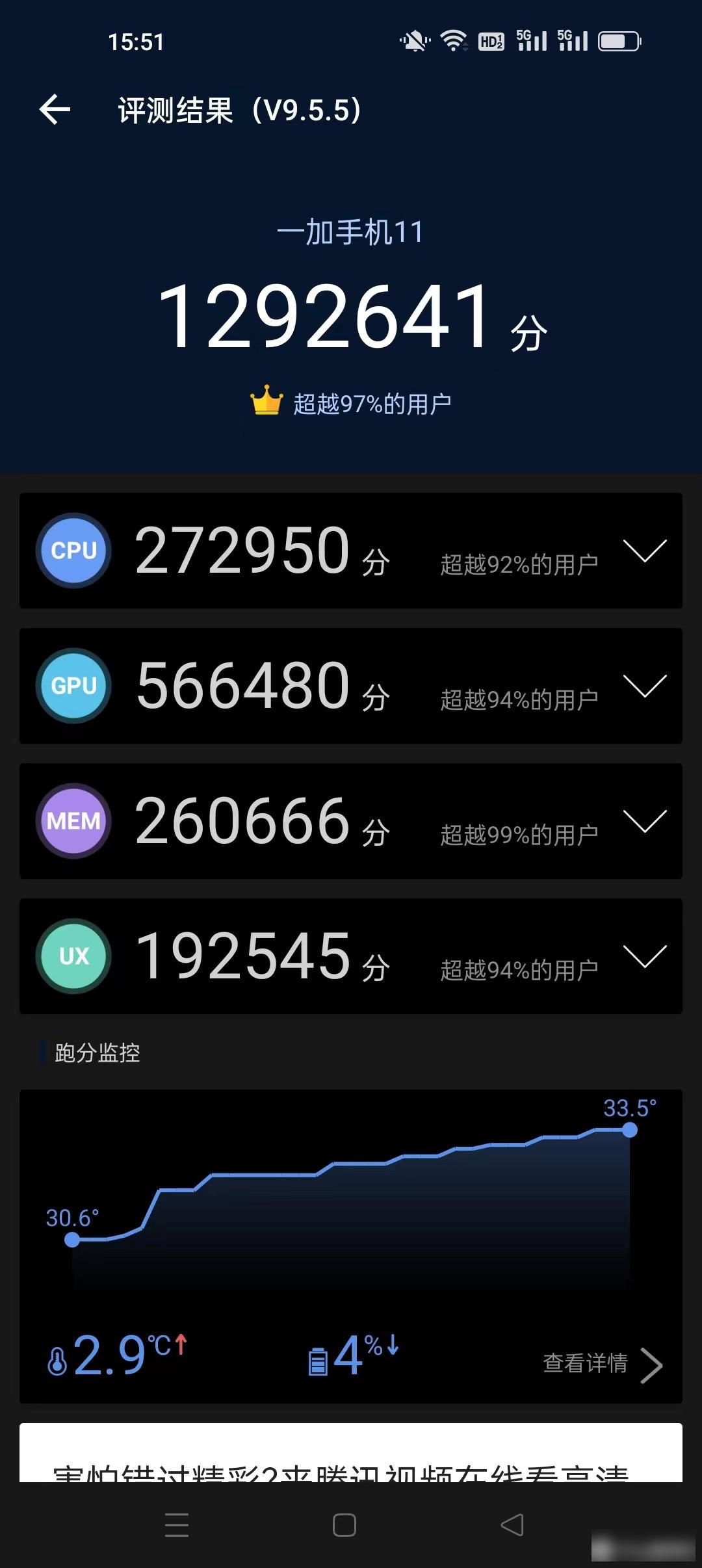Viewport: 702px width, 1568px height.
Task: Go back from the benchmark results page
Action: [x=55, y=109]
